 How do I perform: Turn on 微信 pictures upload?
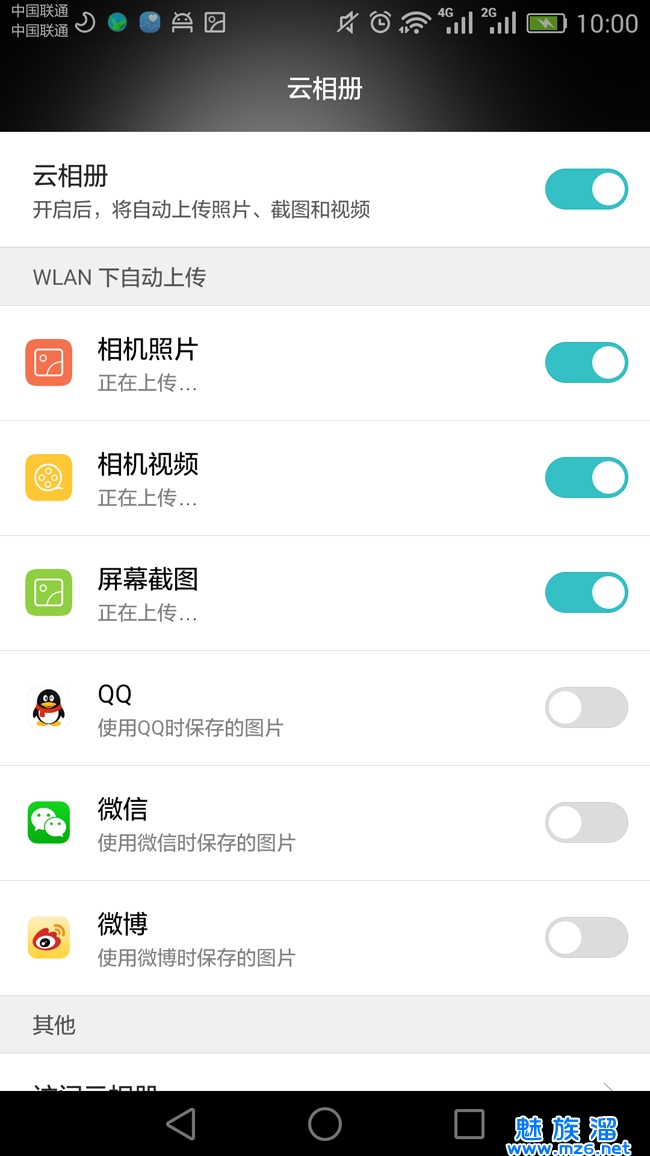(x=586, y=823)
